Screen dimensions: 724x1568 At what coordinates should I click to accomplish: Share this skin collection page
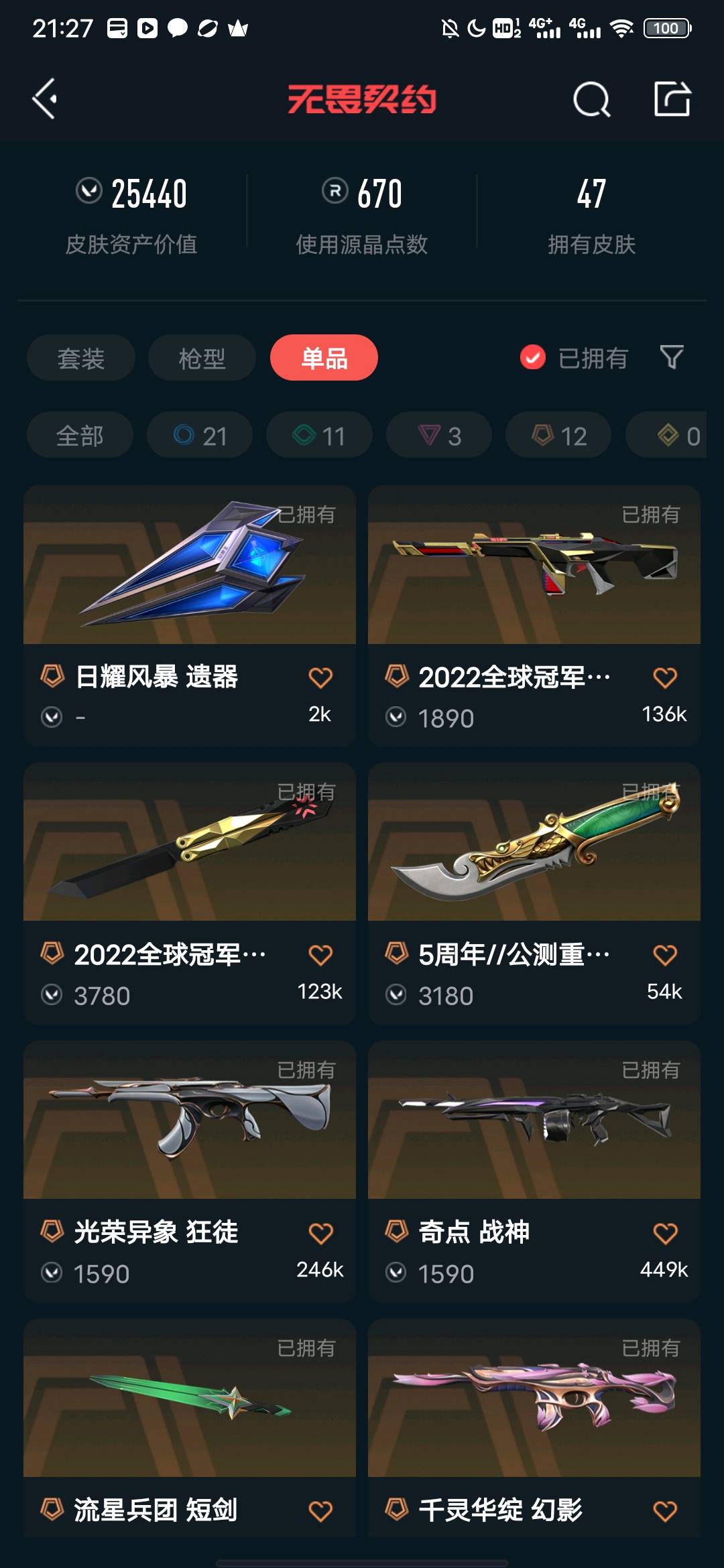672,99
